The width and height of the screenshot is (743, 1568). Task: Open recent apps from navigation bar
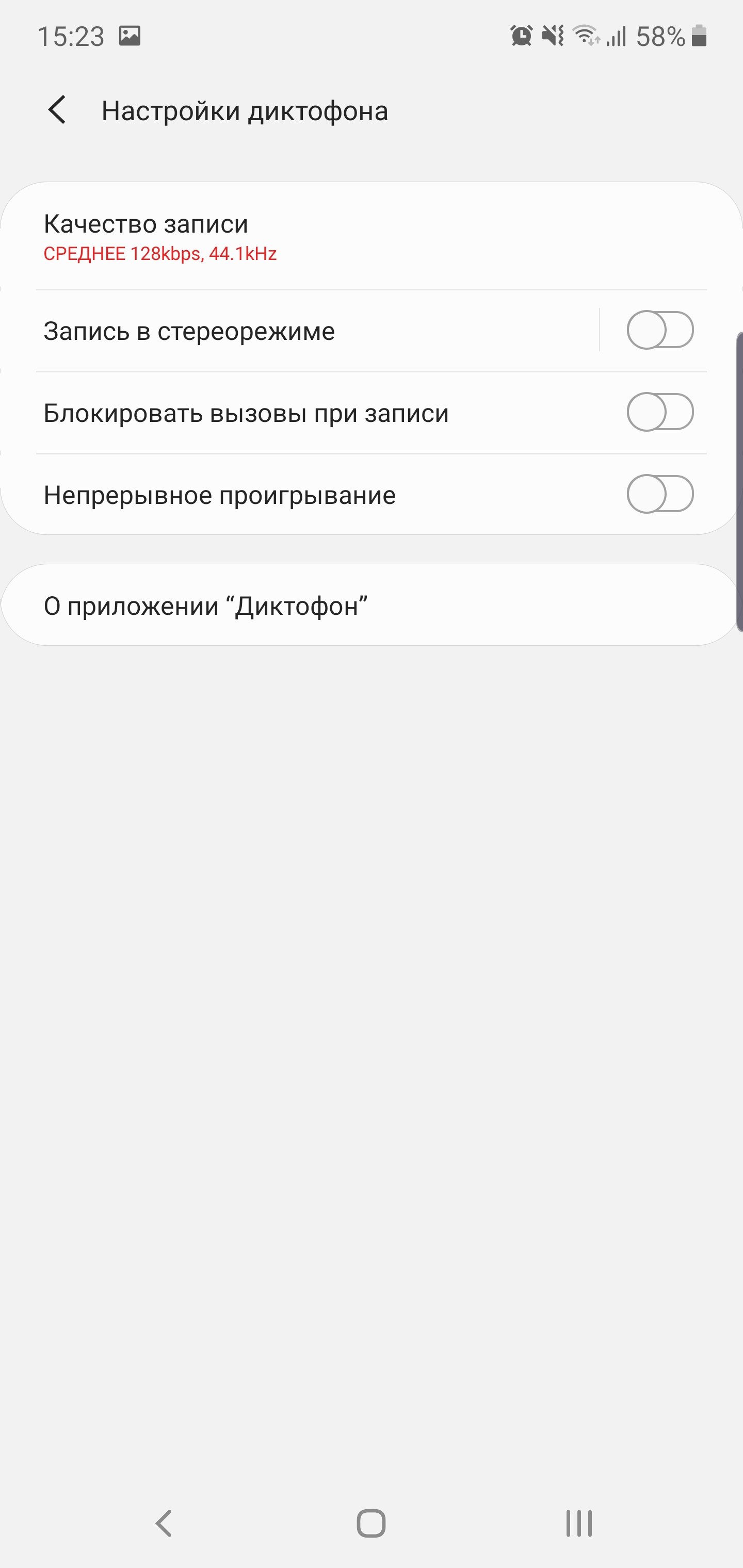pyautogui.click(x=578, y=1524)
